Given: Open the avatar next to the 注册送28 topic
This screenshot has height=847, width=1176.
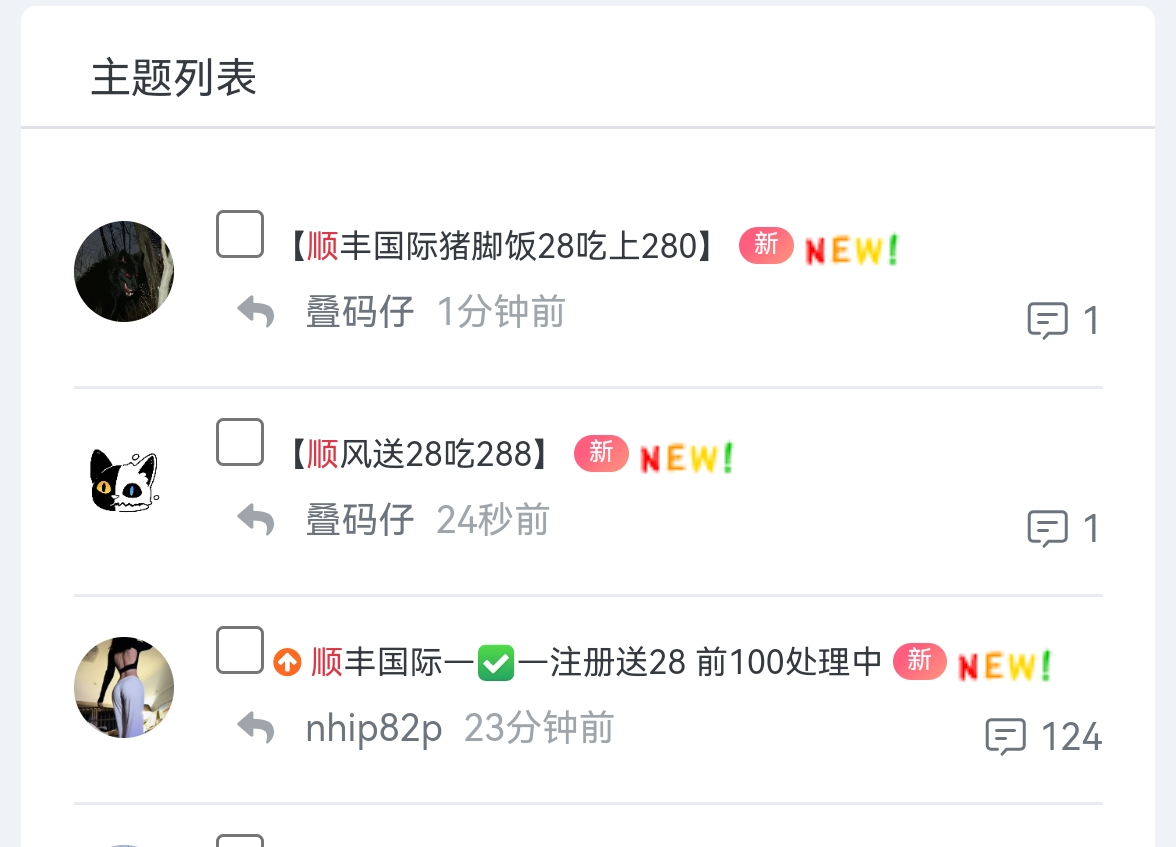Looking at the screenshot, I should (x=124, y=688).
